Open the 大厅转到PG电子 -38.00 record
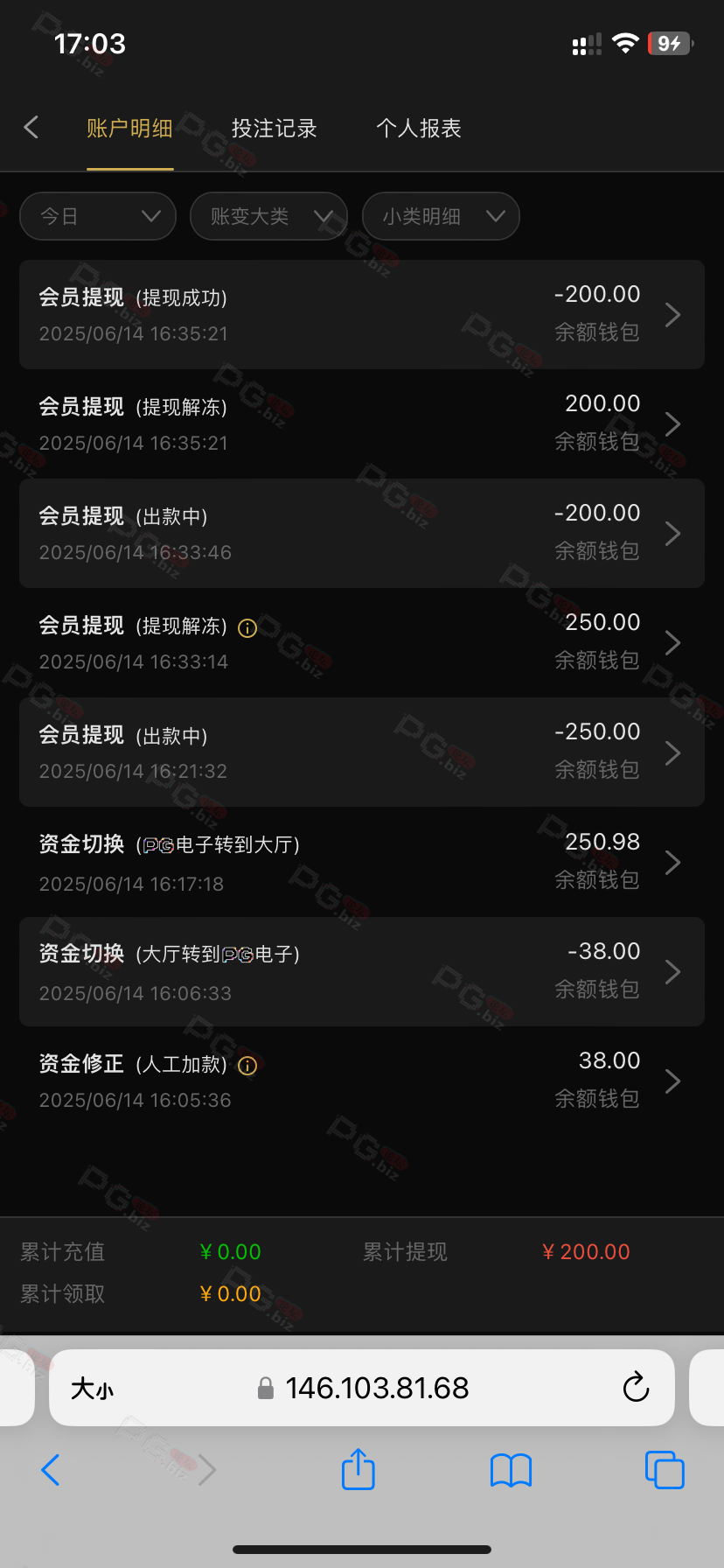 coord(362,971)
